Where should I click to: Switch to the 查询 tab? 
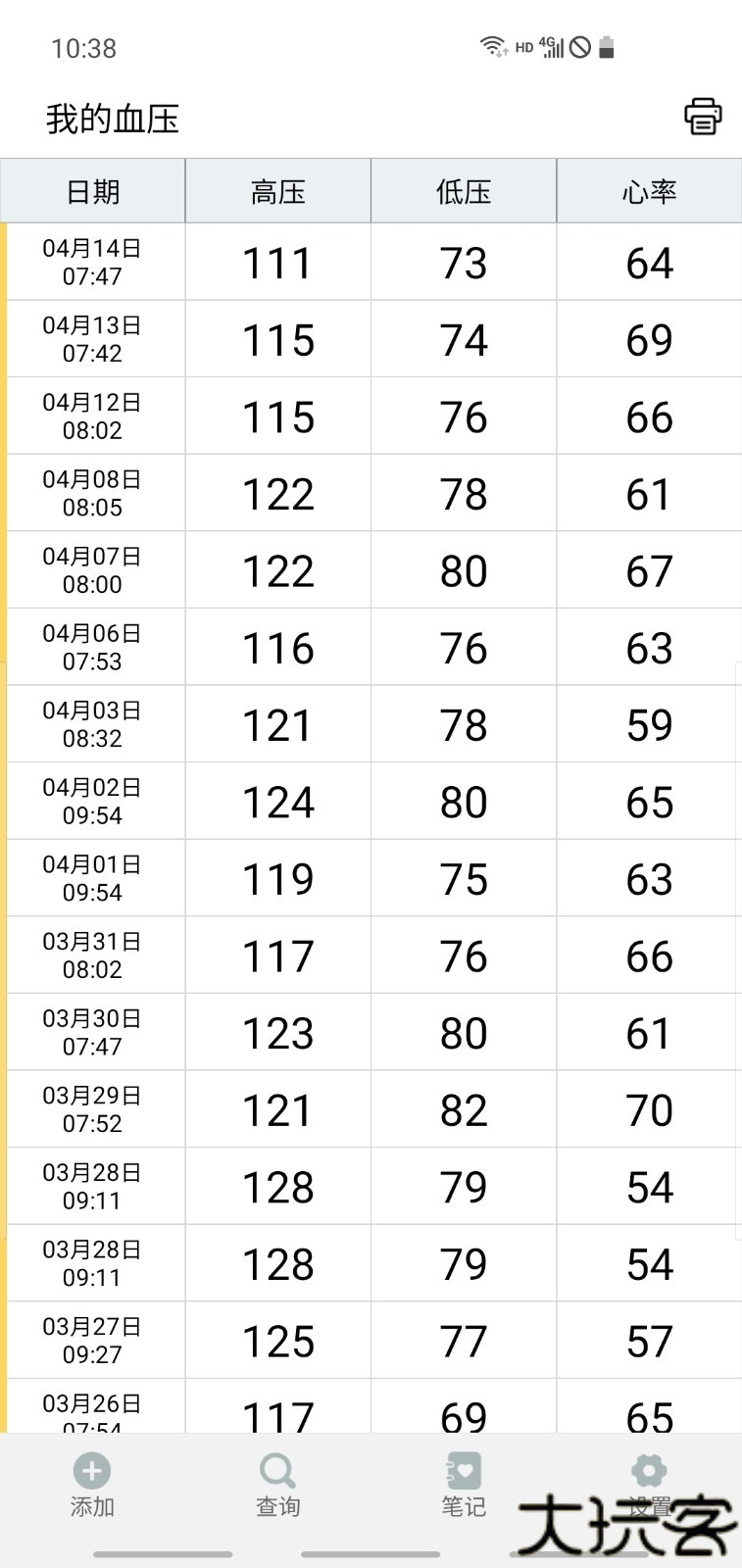pyautogui.click(x=277, y=1485)
